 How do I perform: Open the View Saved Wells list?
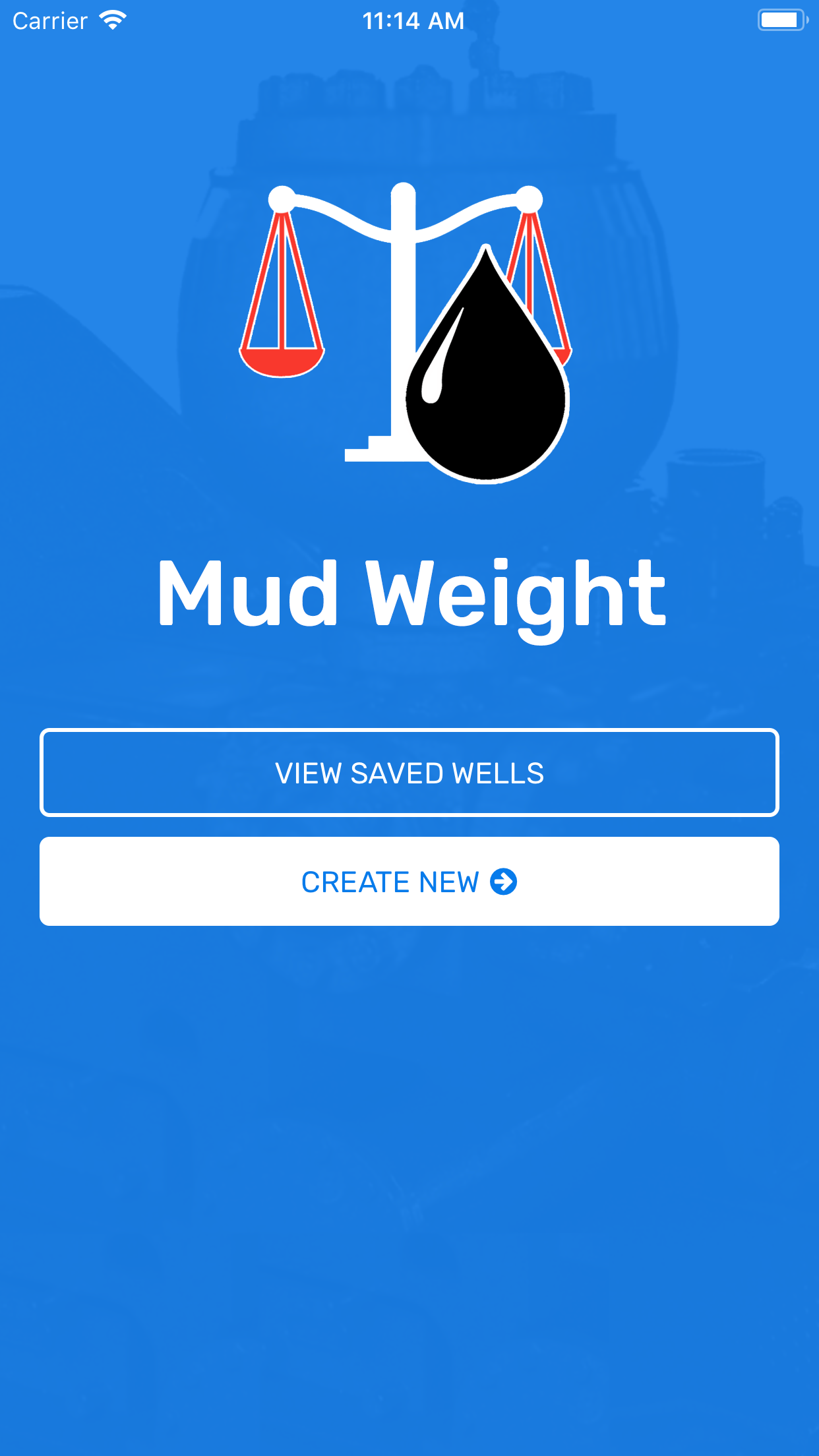409,773
